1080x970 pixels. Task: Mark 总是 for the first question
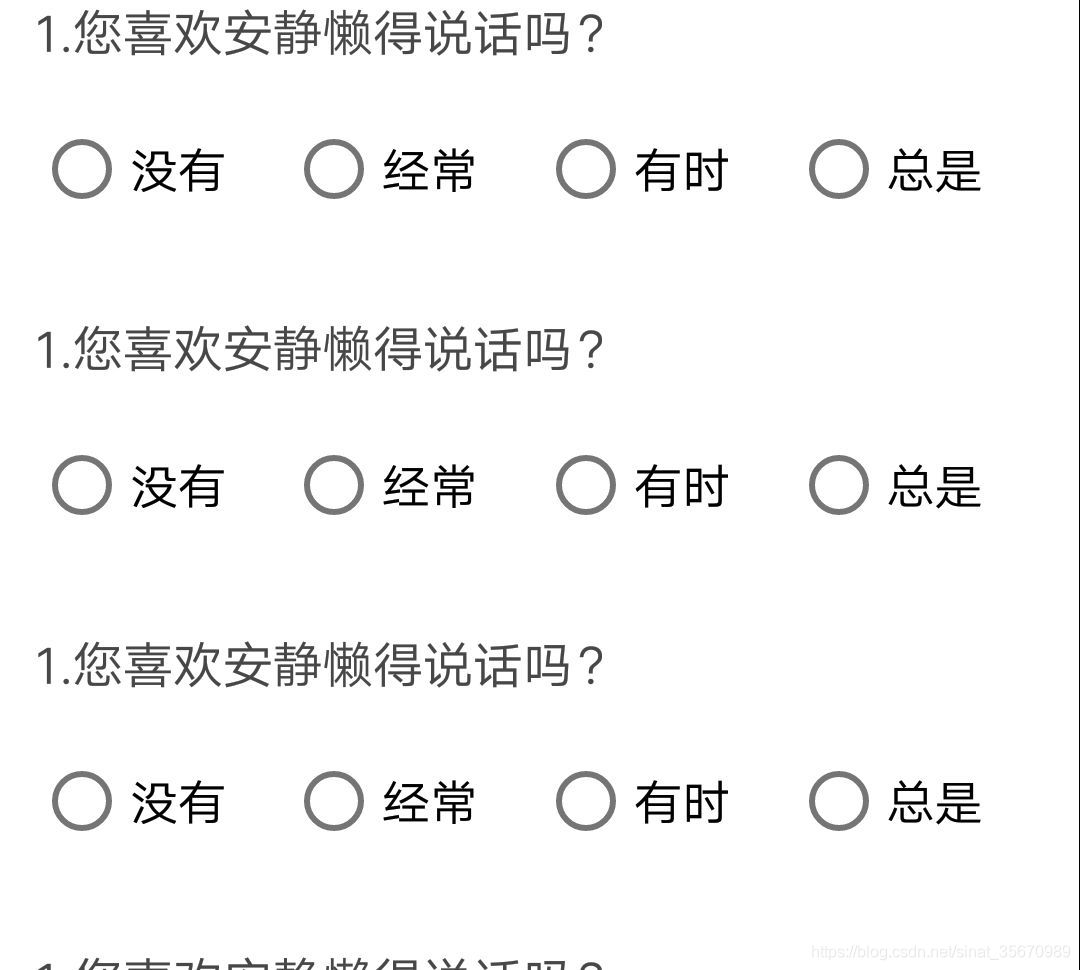click(x=838, y=169)
